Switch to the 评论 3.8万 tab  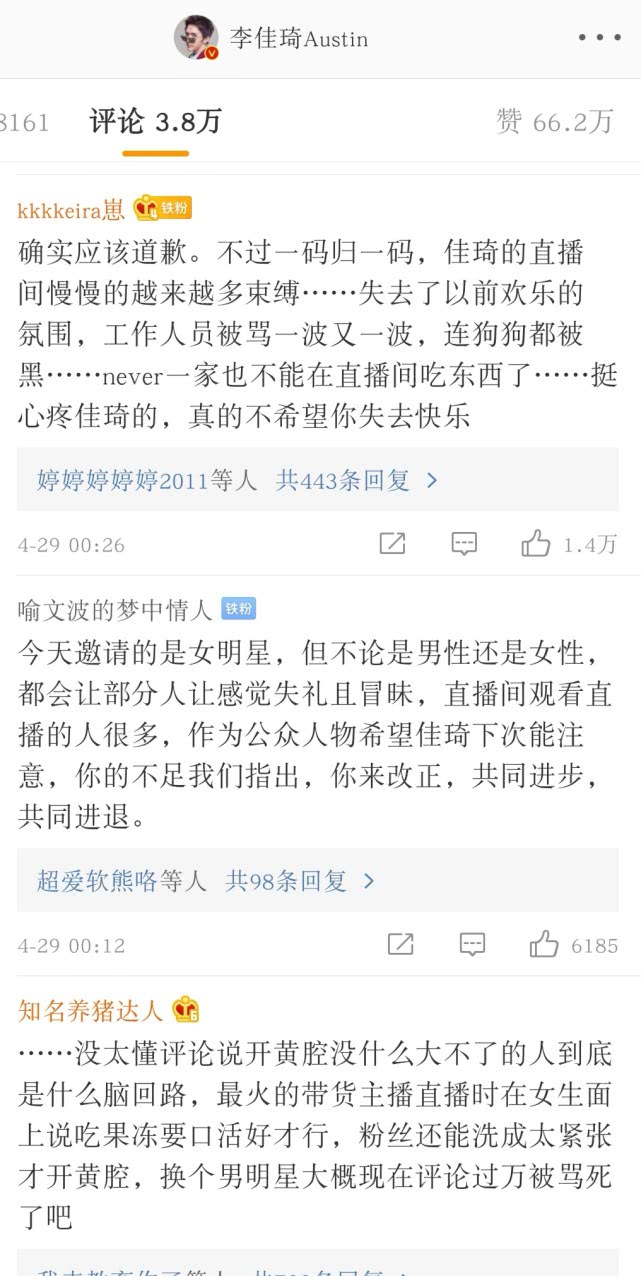coord(155,122)
